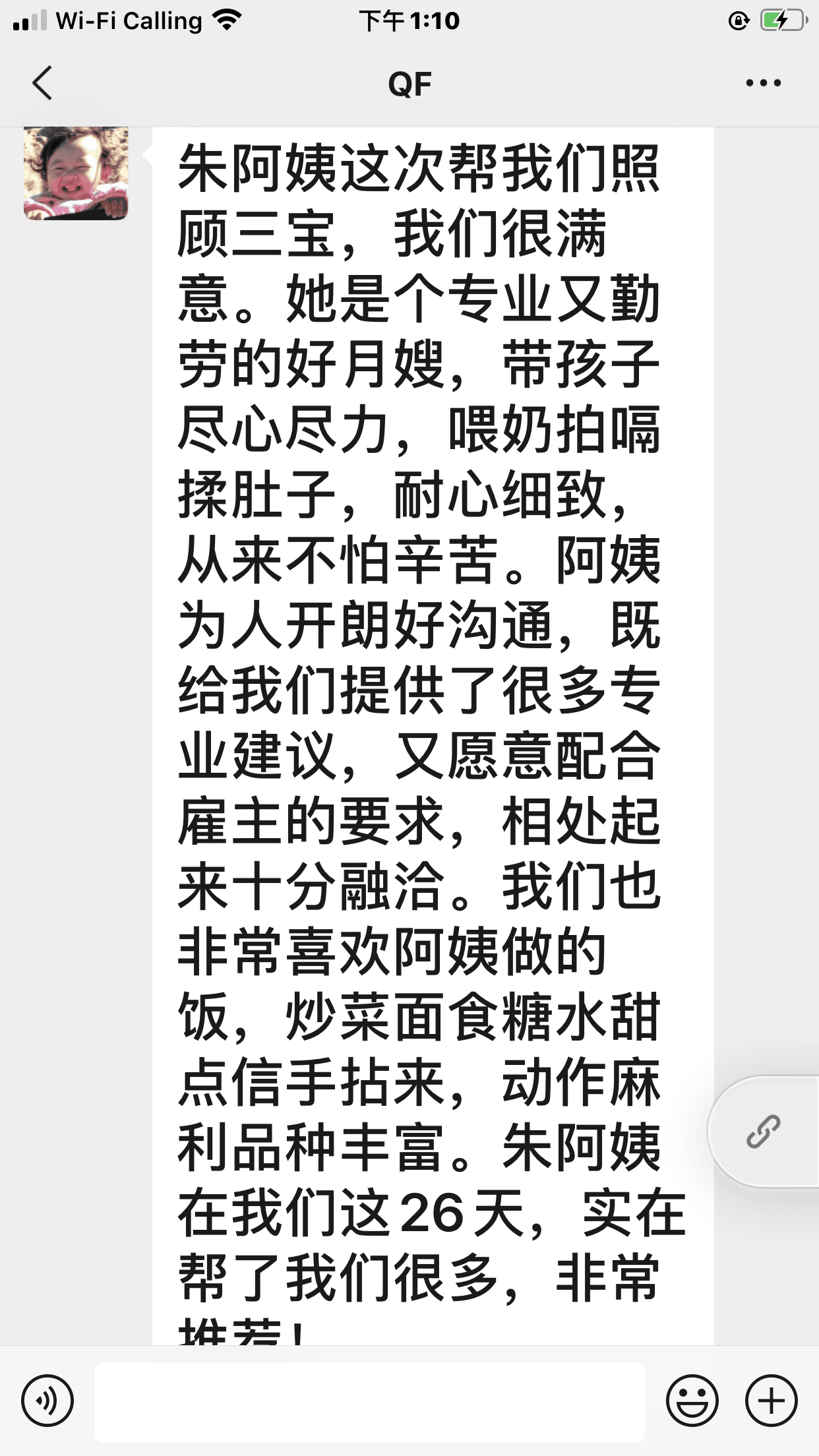Focus the message text field
The height and width of the screenshot is (1456, 819).
pyautogui.click(x=369, y=1401)
